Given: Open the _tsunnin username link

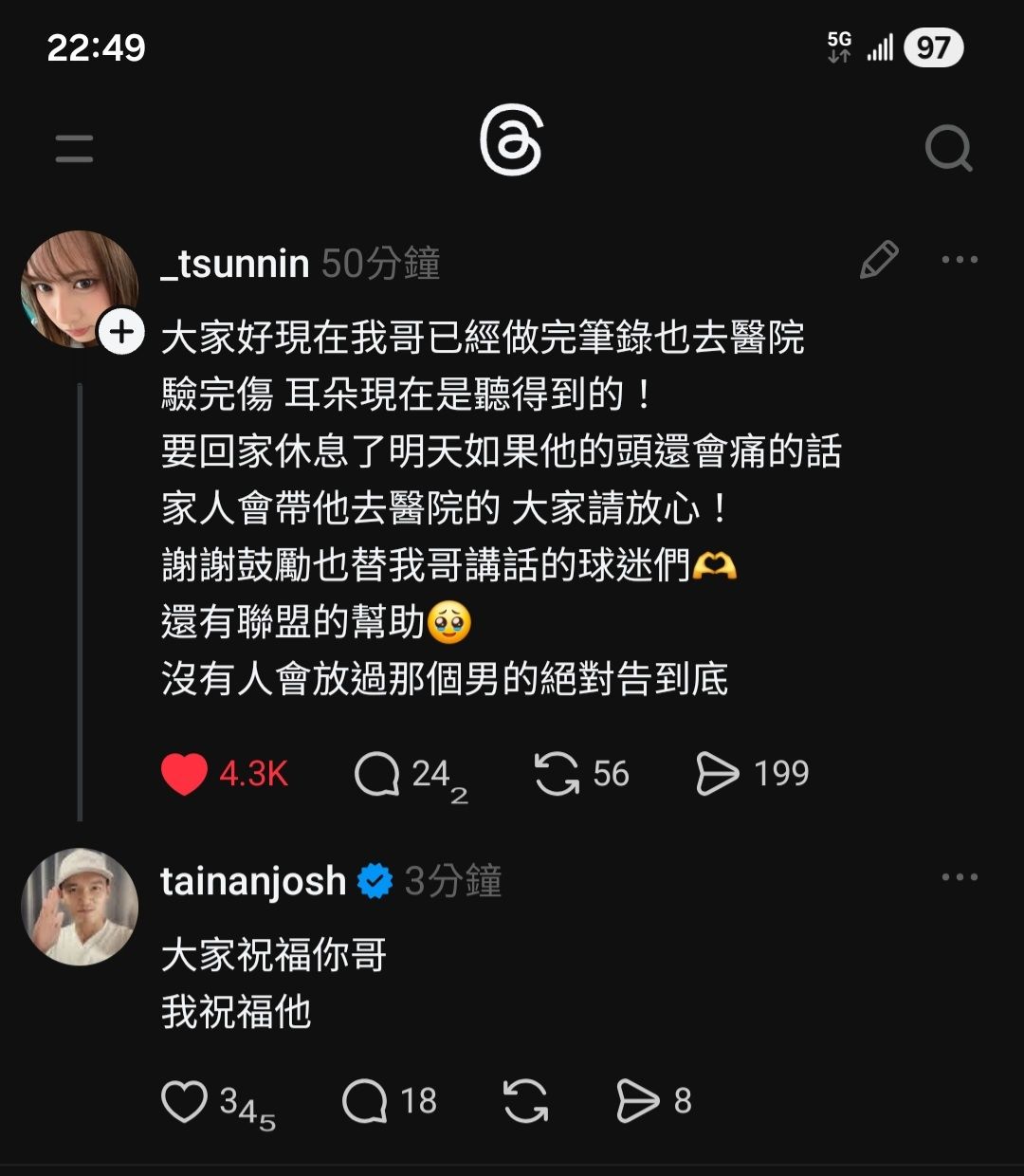Looking at the screenshot, I should [x=235, y=264].
